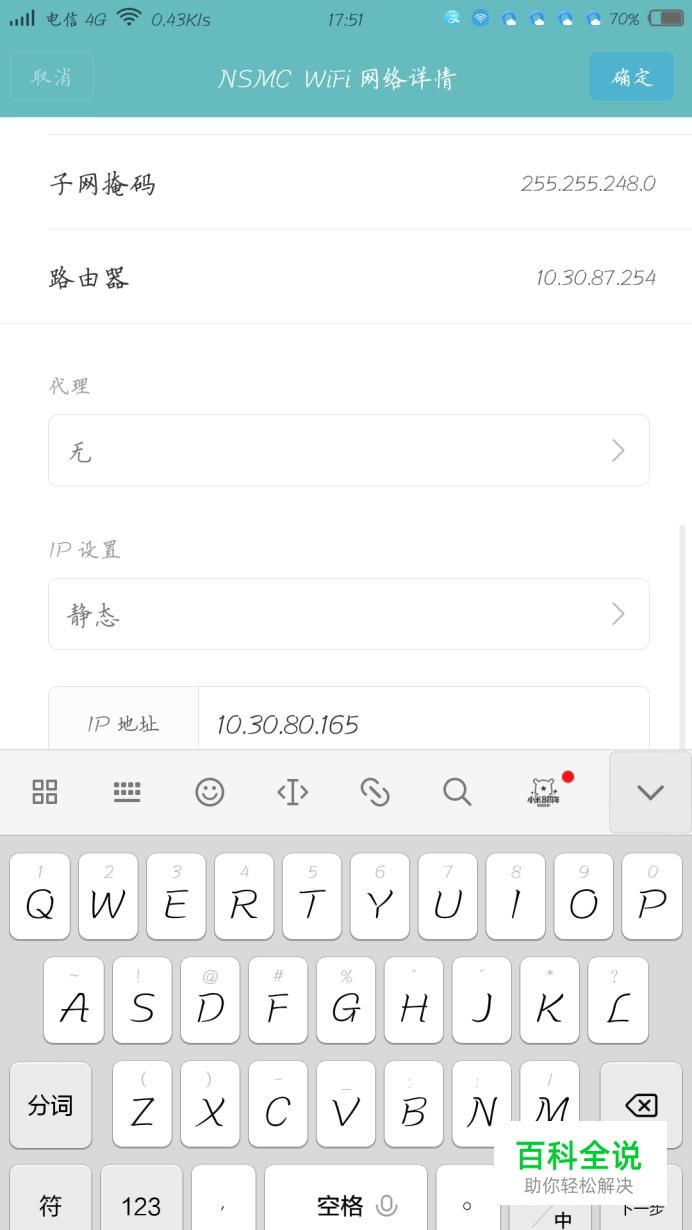Open cursor move tool in keyboard toolbar

coord(292,792)
